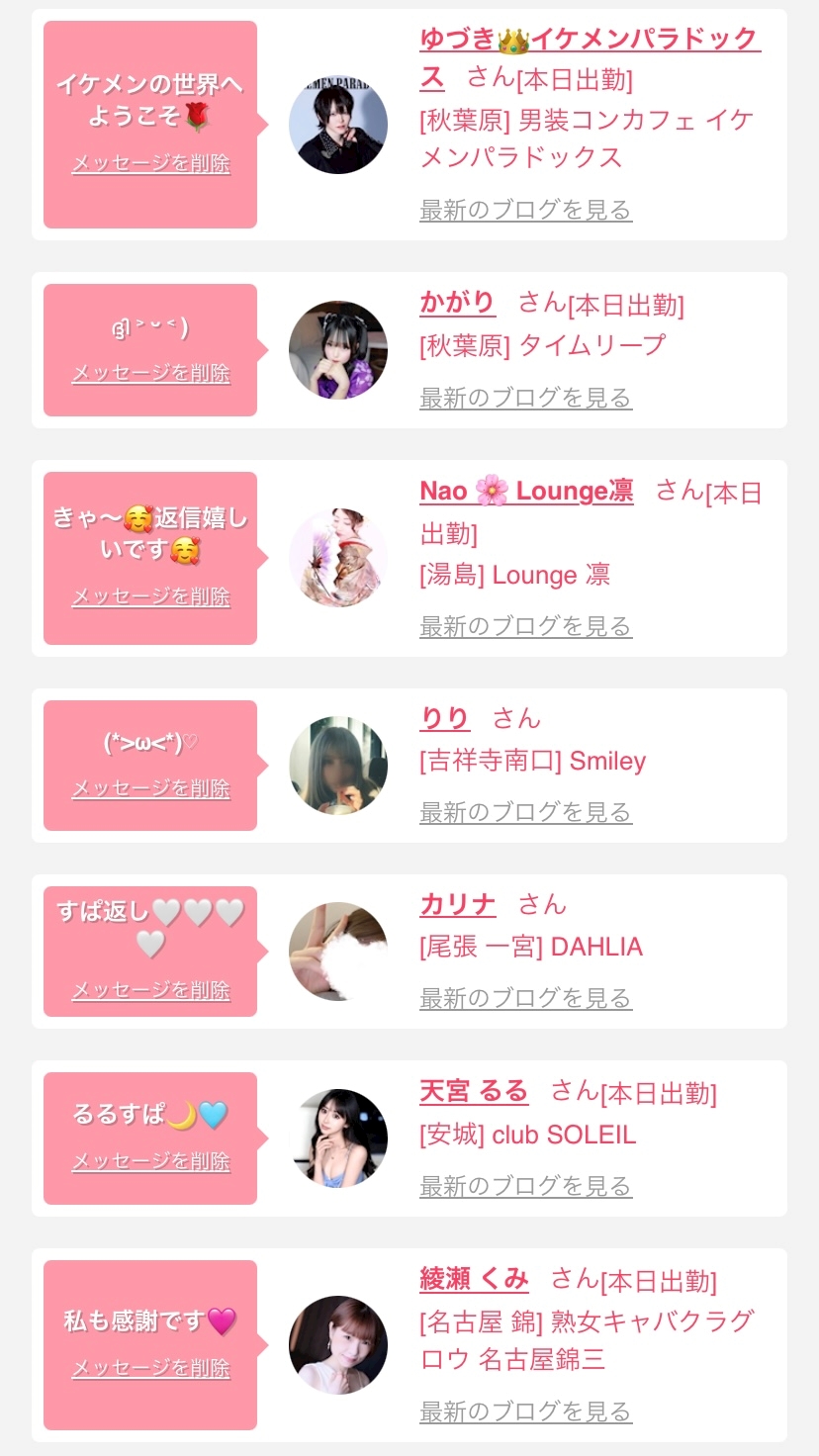View 綾瀬 くみ's latest blog
This screenshot has width=819, height=1456.
click(525, 1411)
